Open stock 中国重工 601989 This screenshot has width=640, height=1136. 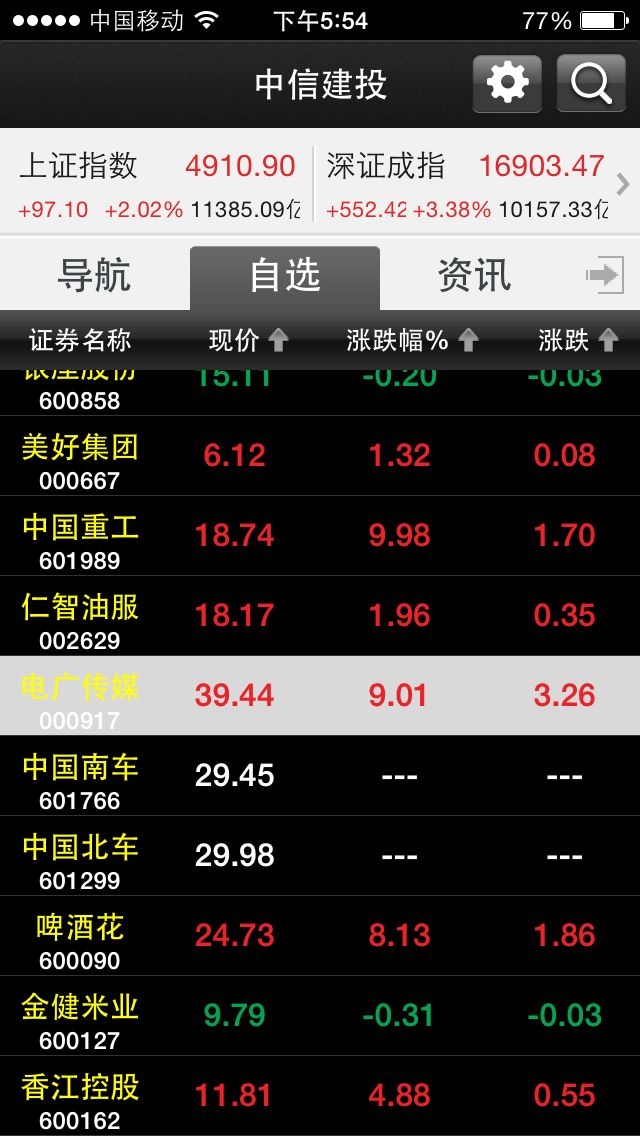click(x=320, y=536)
